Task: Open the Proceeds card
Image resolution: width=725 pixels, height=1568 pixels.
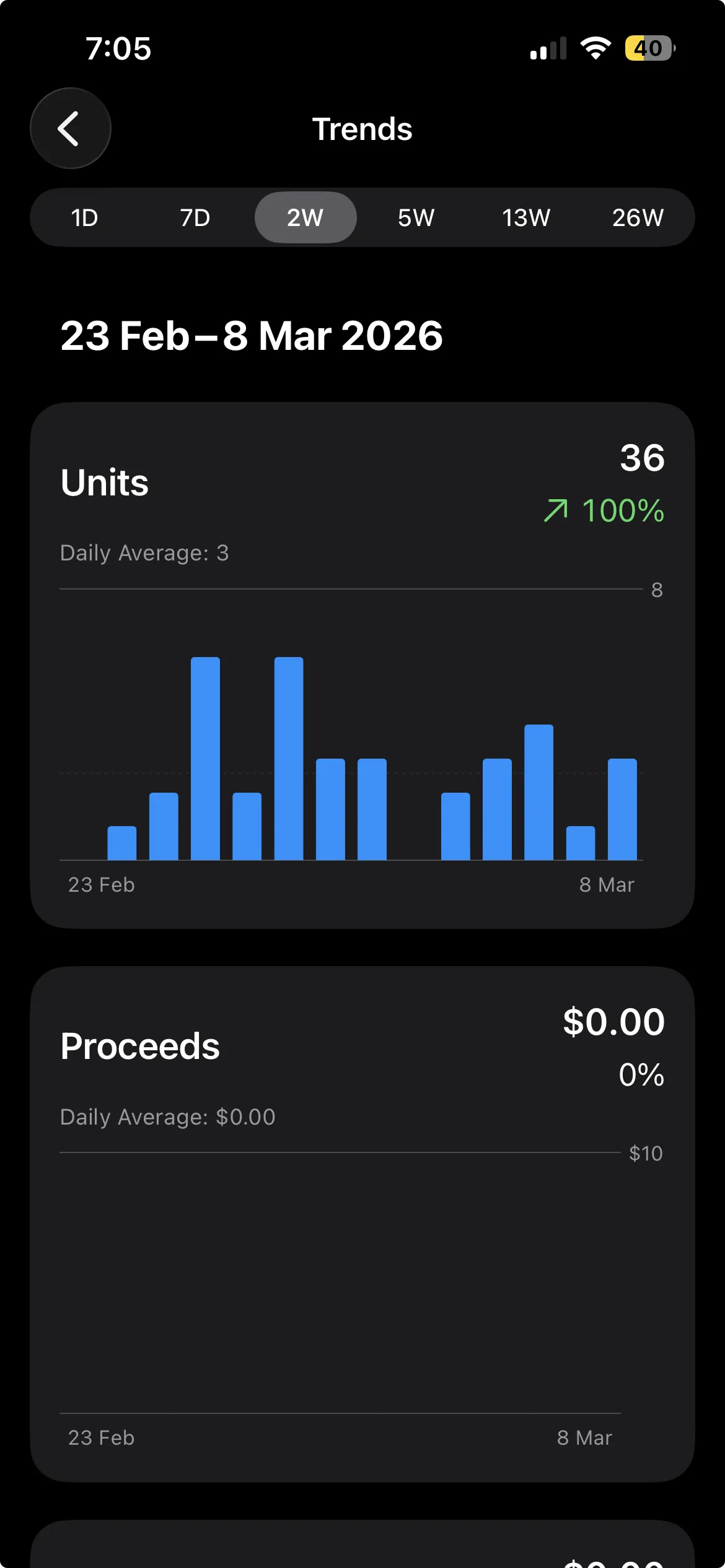Action: click(139, 1047)
